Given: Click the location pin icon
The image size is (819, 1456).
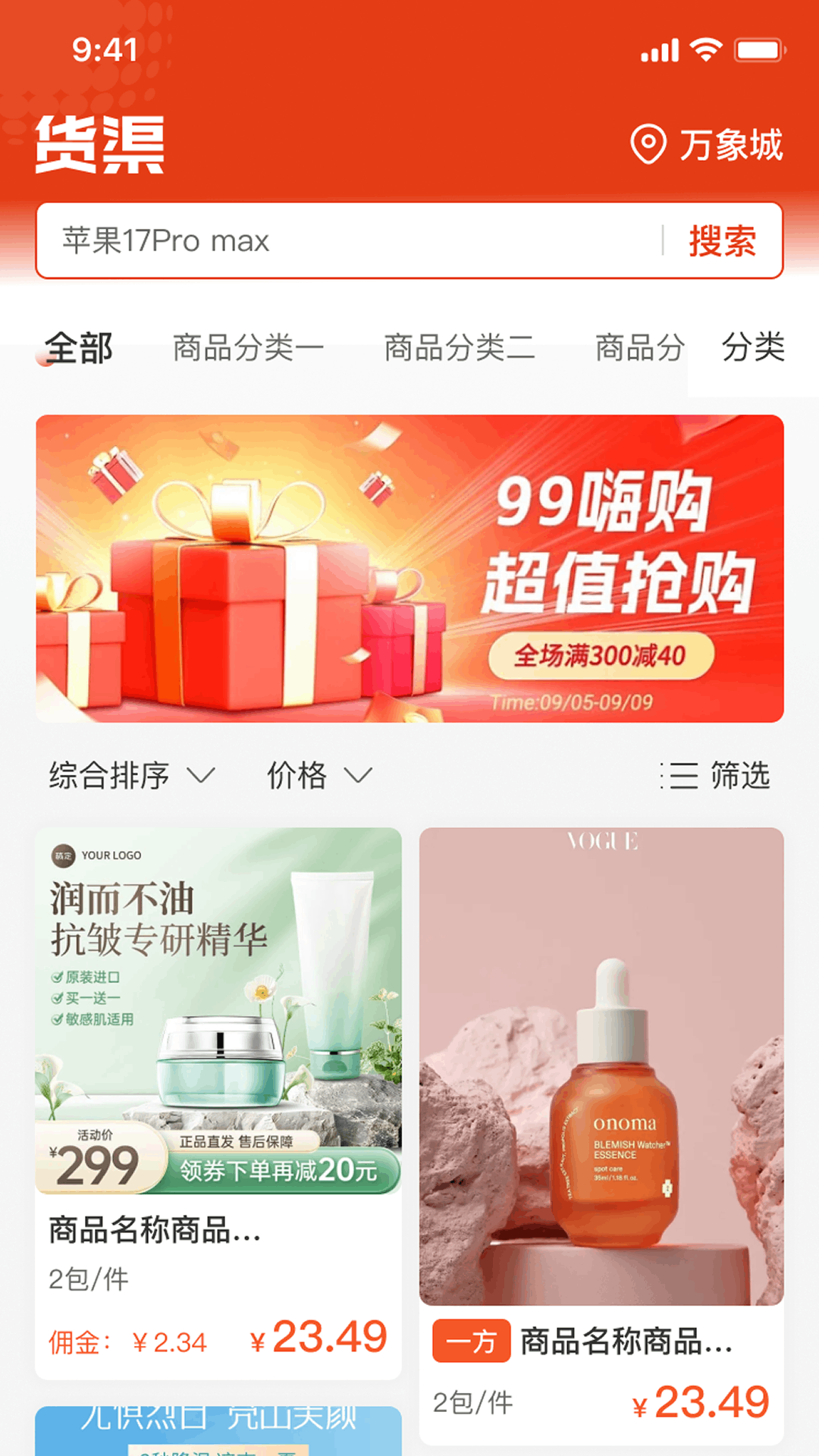Looking at the screenshot, I should pyautogui.click(x=650, y=146).
